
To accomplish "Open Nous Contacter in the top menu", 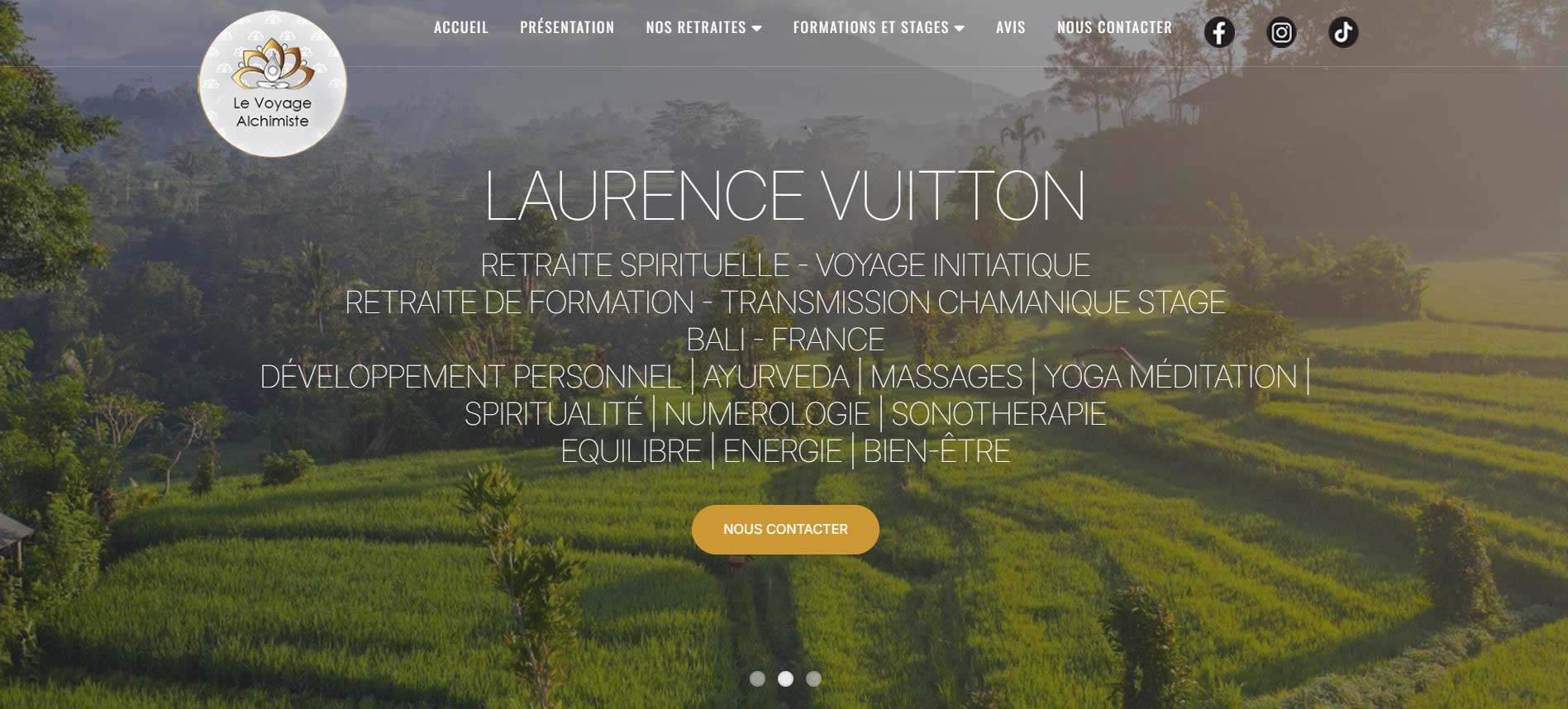I will click(x=1114, y=27).
